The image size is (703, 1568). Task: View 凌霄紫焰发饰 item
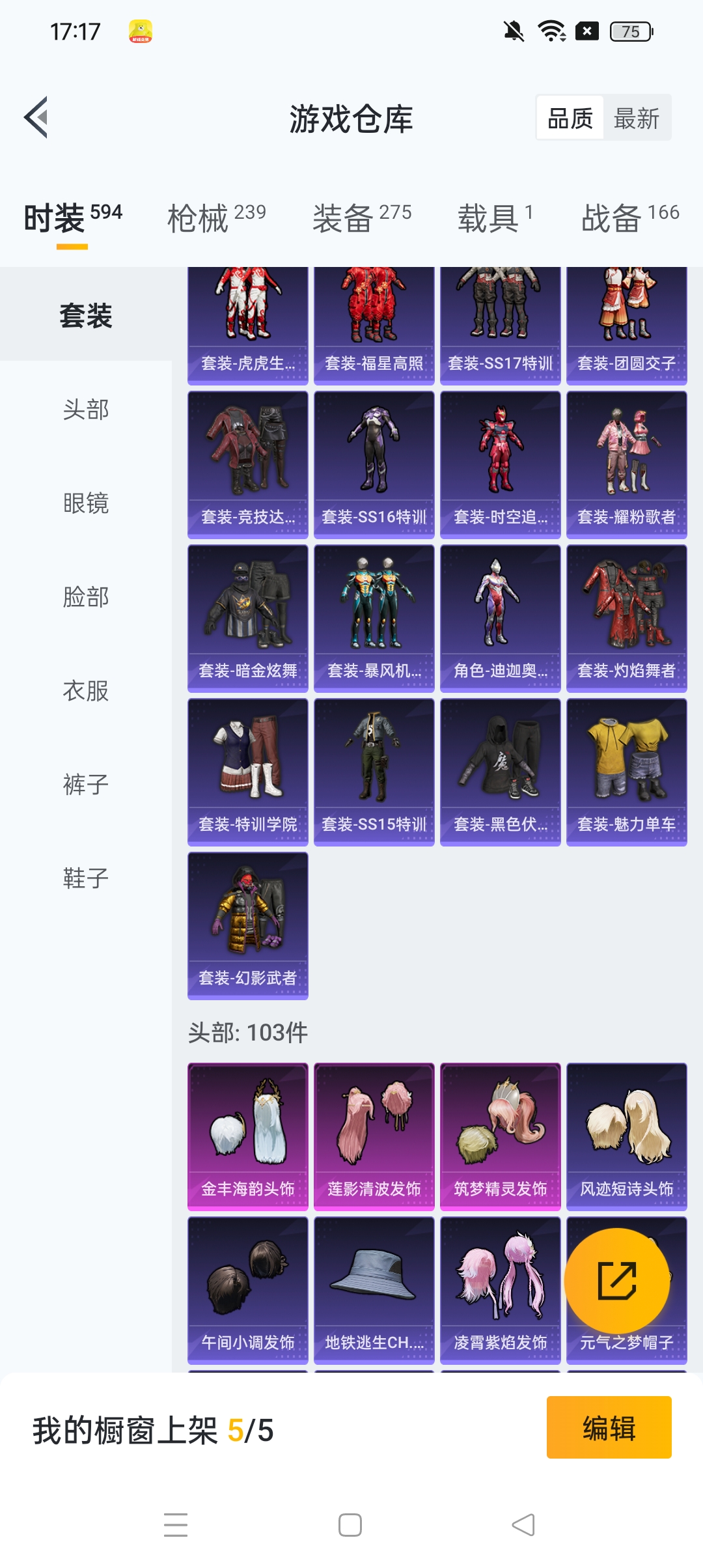(500, 1290)
